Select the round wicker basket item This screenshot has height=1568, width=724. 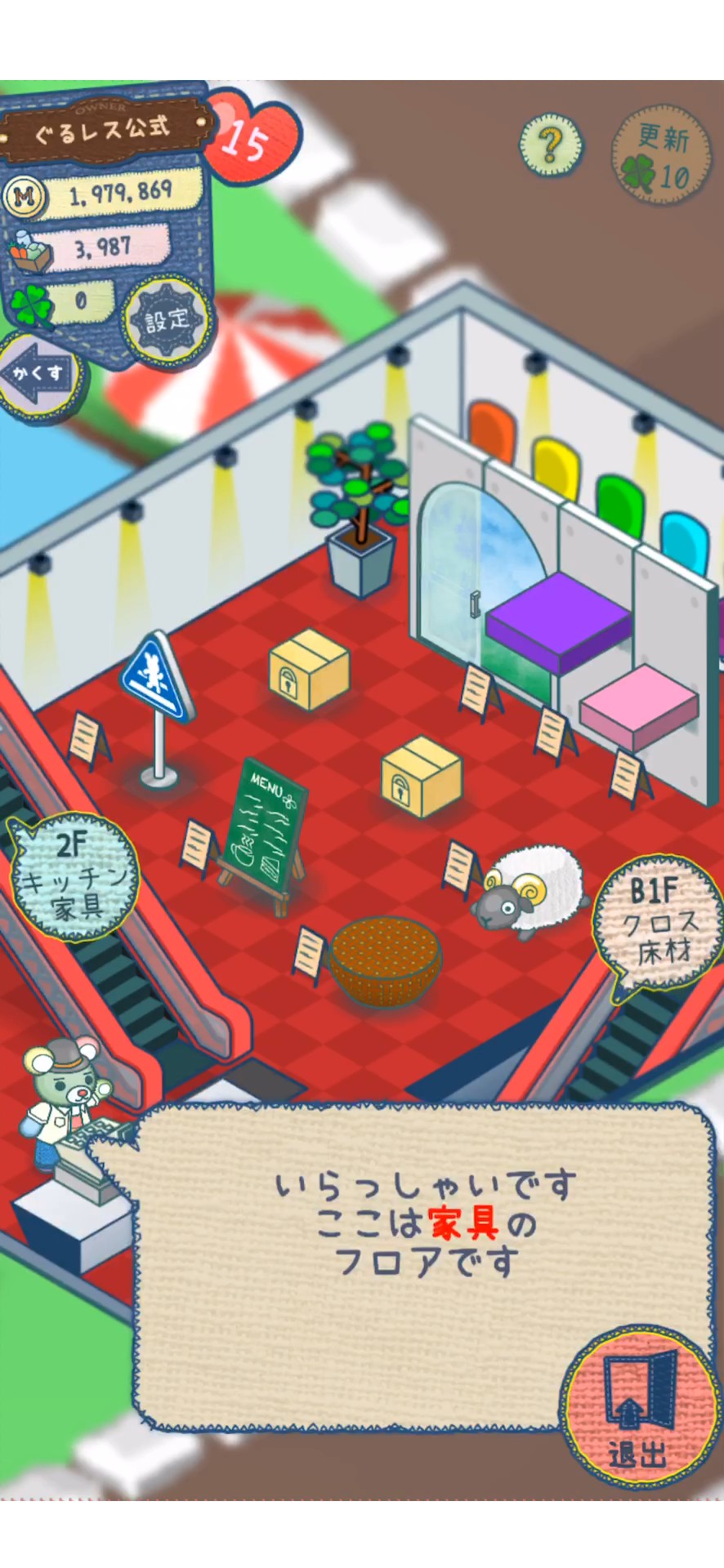point(385,960)
